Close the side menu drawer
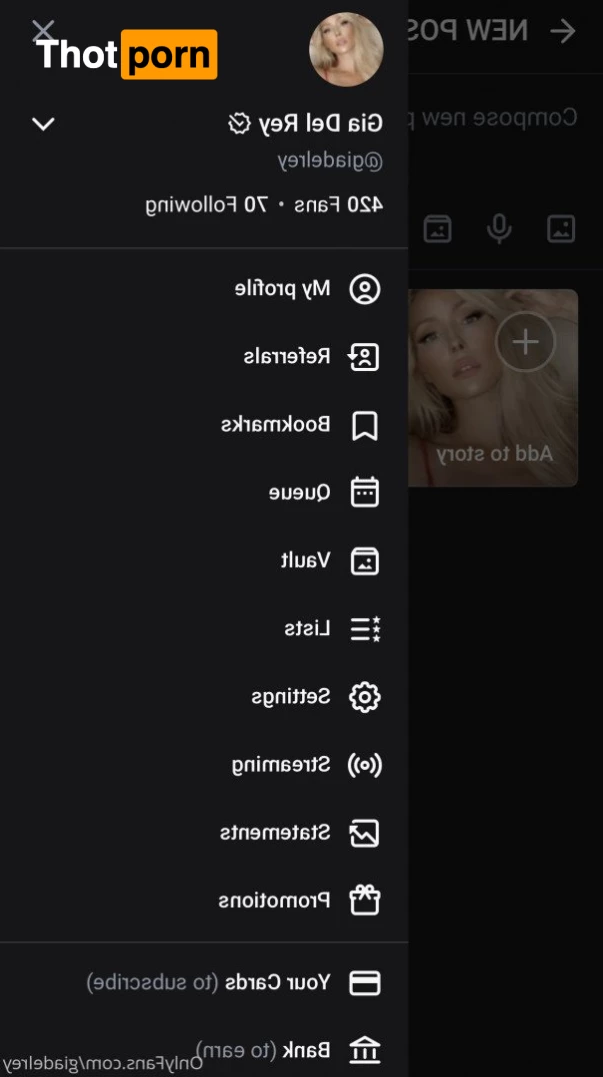Viewport: 603px width, 1077px height. (43, 30)
